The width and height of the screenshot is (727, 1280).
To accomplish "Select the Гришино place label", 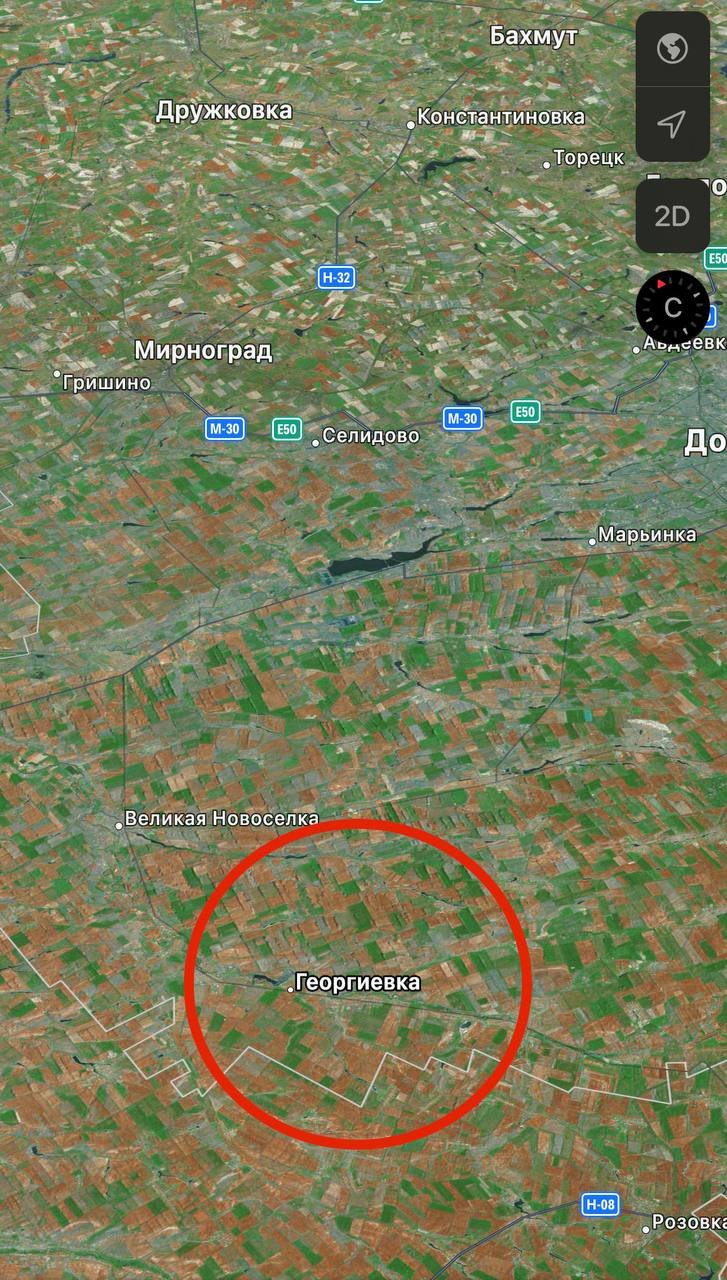I will pyautogui.click(x=106, y=382).
